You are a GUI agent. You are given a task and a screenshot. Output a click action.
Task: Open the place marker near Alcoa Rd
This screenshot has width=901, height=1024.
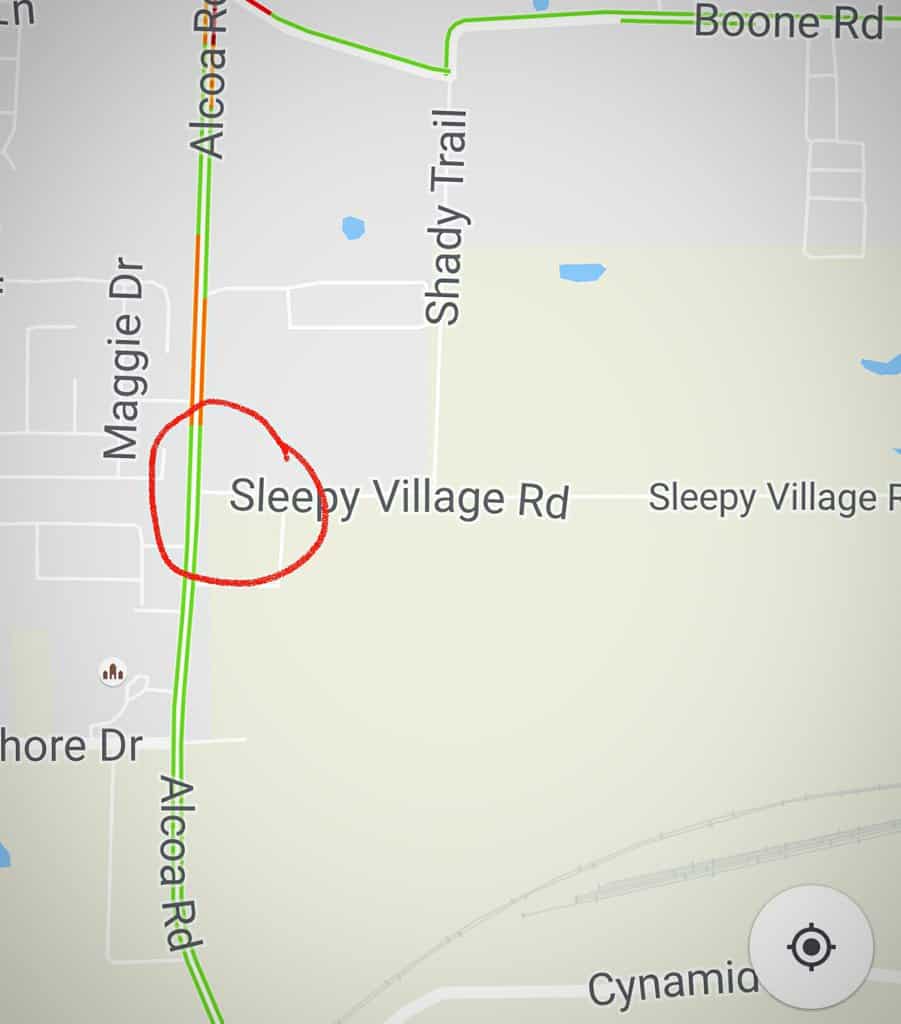[114, 672]
